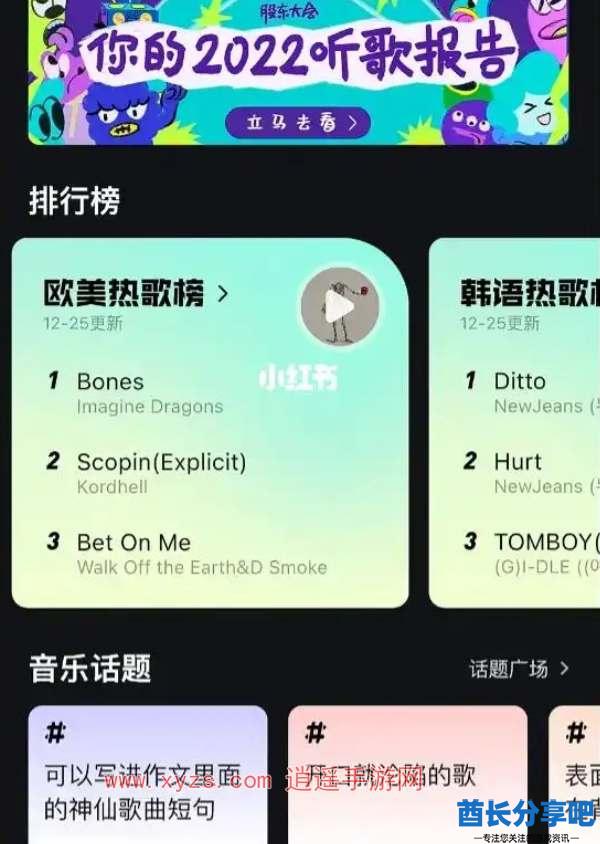Open the 欧美热歌榜 chart

[x=135, y=294]
